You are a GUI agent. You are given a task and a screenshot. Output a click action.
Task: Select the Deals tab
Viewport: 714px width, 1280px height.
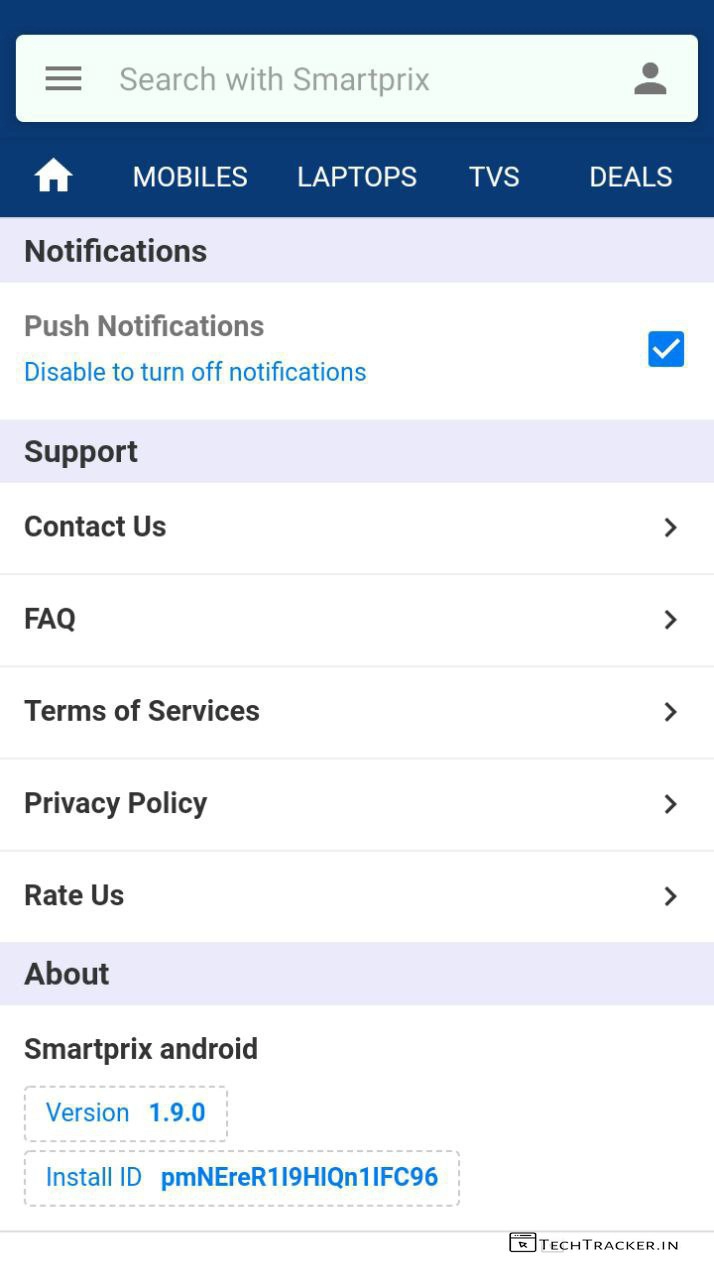630,177
